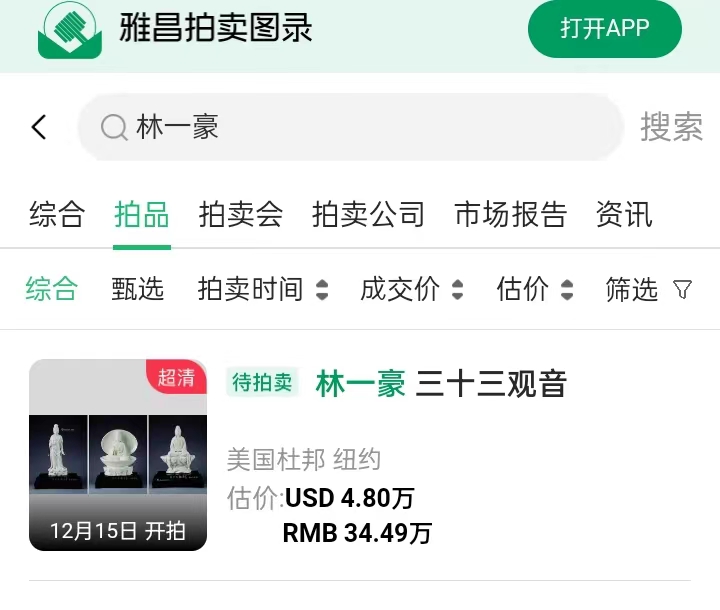The width and height of the screenshot is (720, 610).
Task: Switch to the 拍卖公司 tab
Action: pyautogui.click(x=368, y=215)
